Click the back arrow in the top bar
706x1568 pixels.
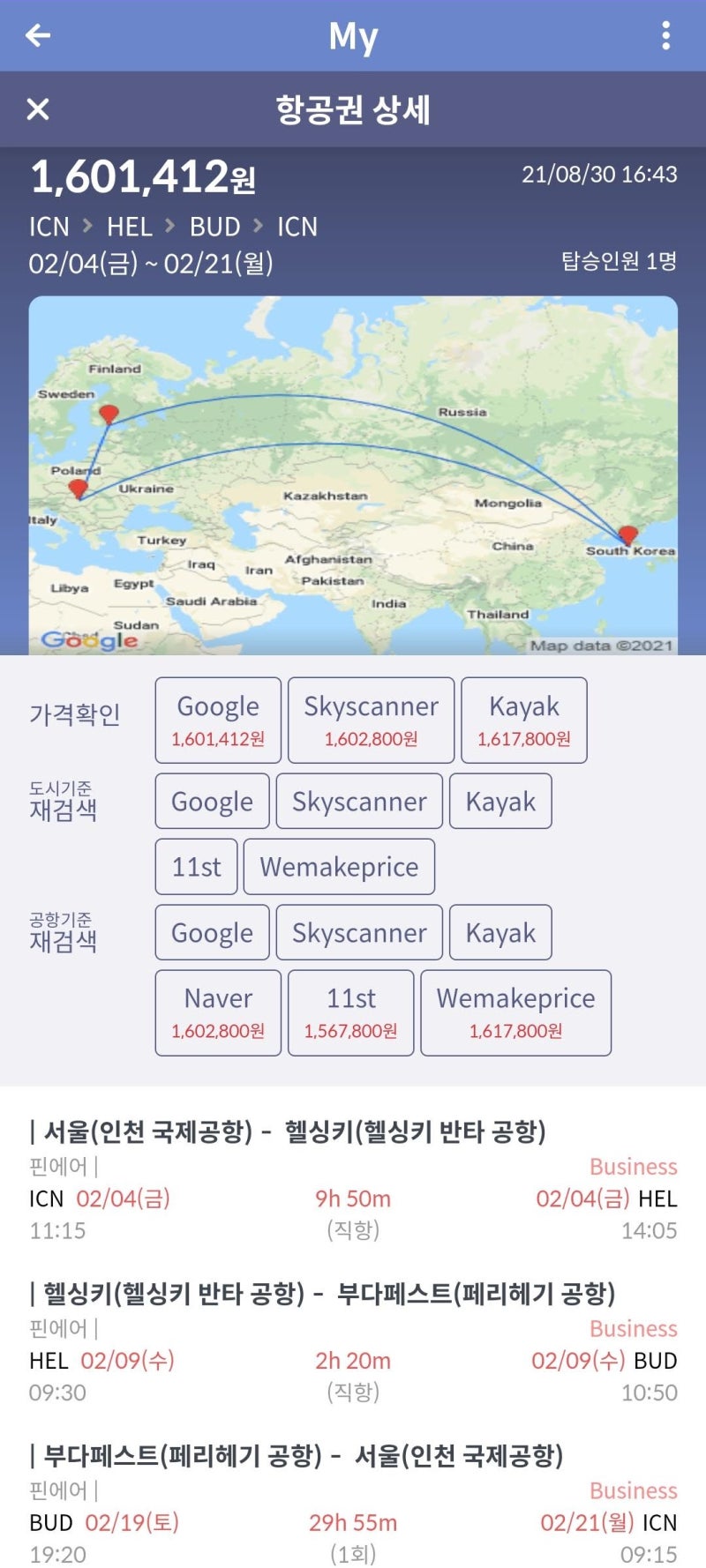tap(36, 35)
